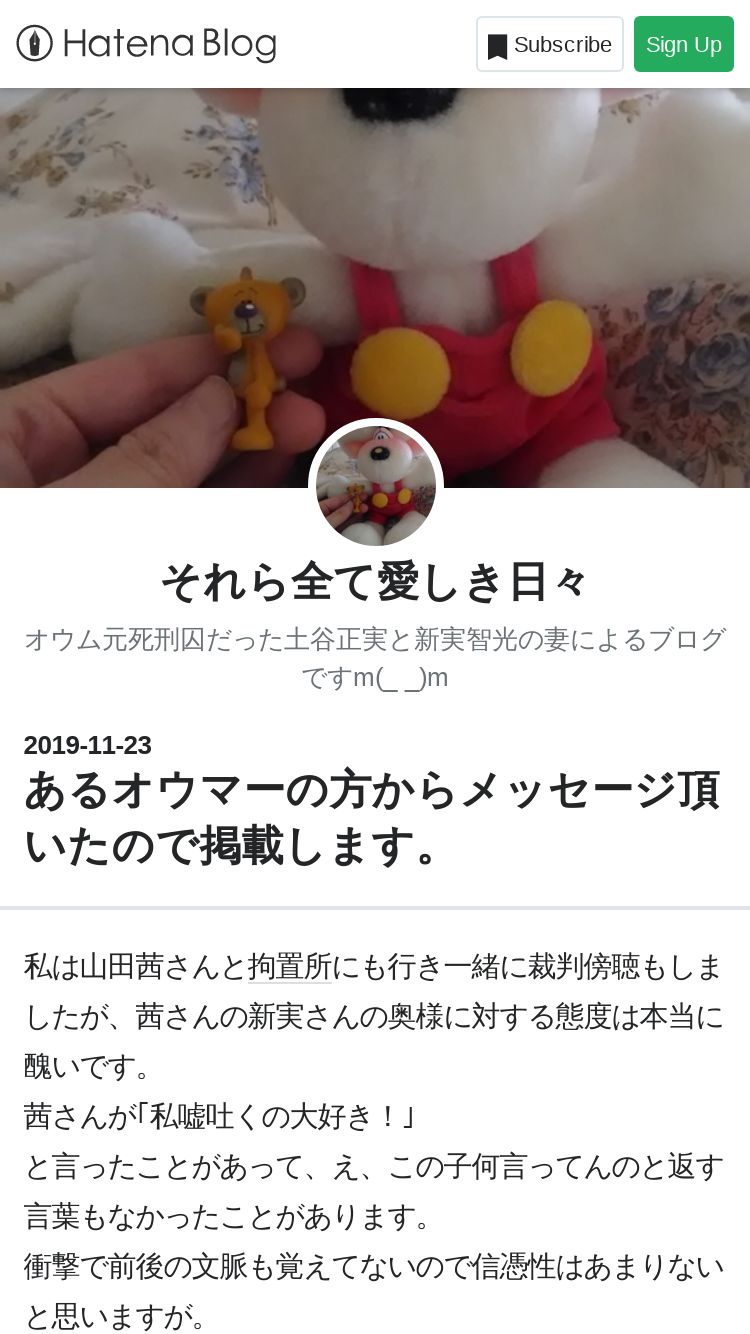This screenshot has width=750, height=1334.
Task: Open the 2019-11-23 date archive link
Action: pos(88,745)
